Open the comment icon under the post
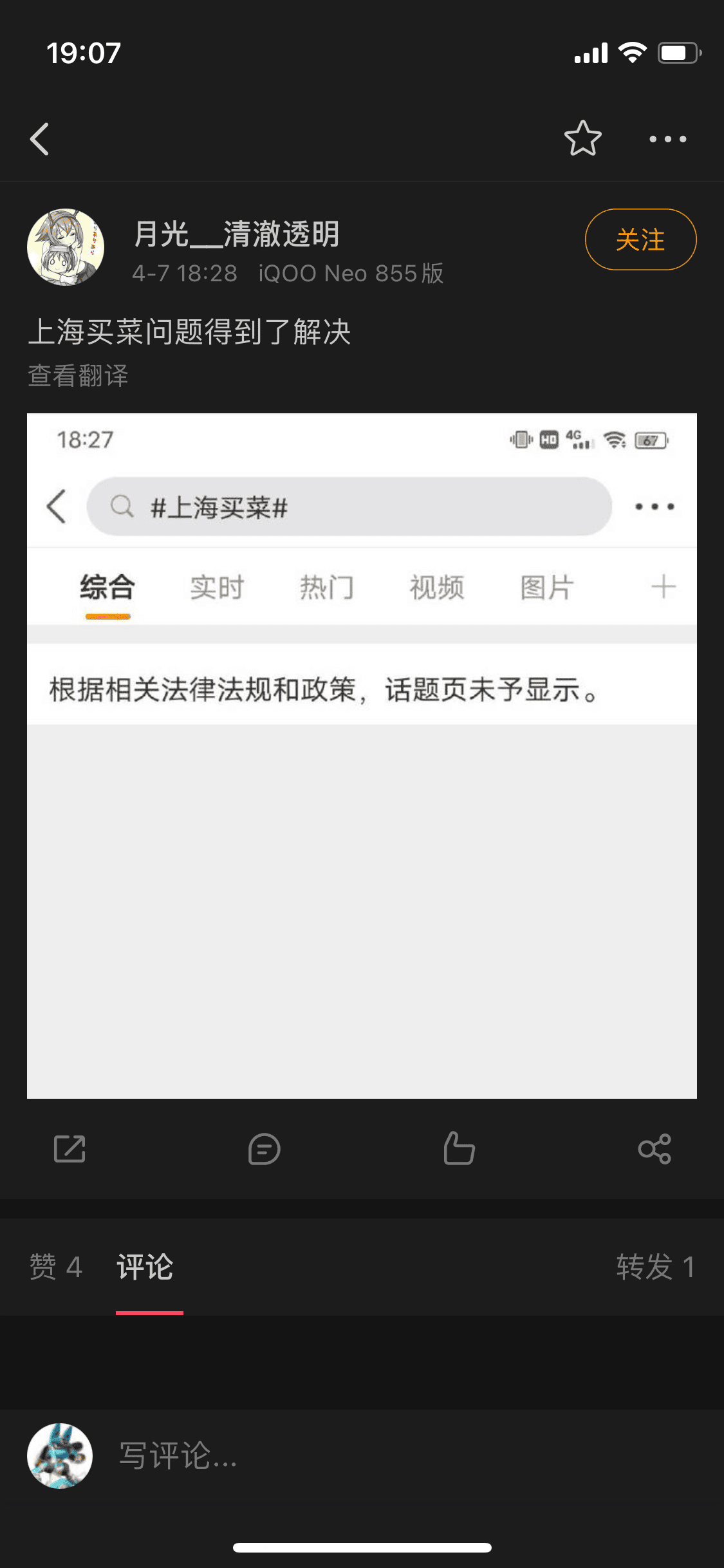Image resolution: width=724 pixels, height=1568 pixels. [x=264, y=1149]
